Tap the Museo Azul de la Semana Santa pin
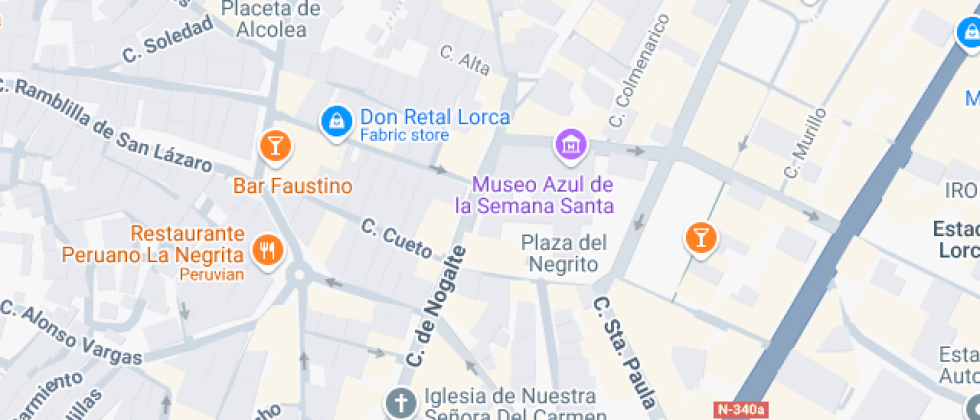980x420 pixels. coord(571,144)
